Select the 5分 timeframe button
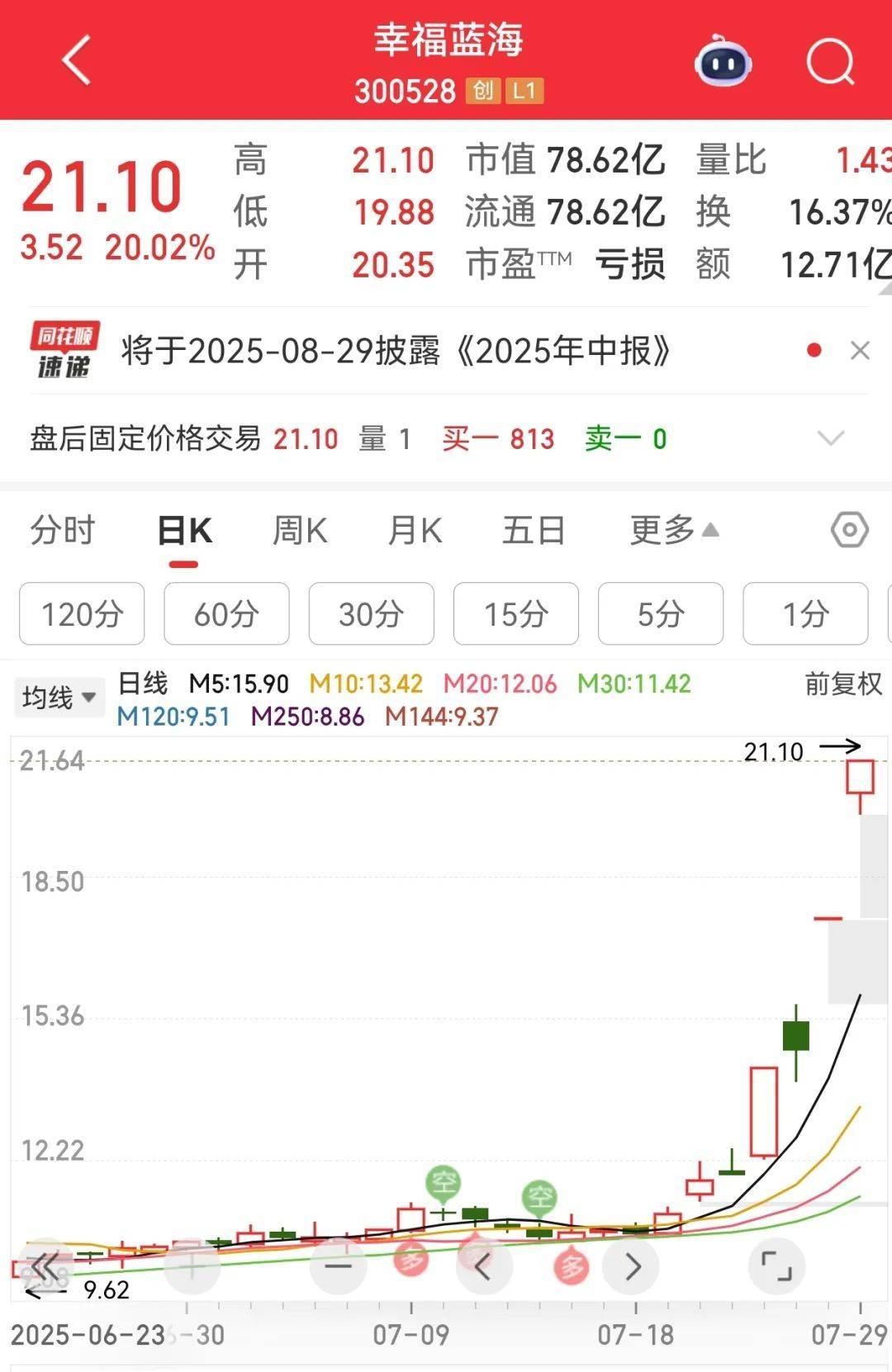This screenshot has width=892, height=1372. pyautogui.click(x=661, y=614)
